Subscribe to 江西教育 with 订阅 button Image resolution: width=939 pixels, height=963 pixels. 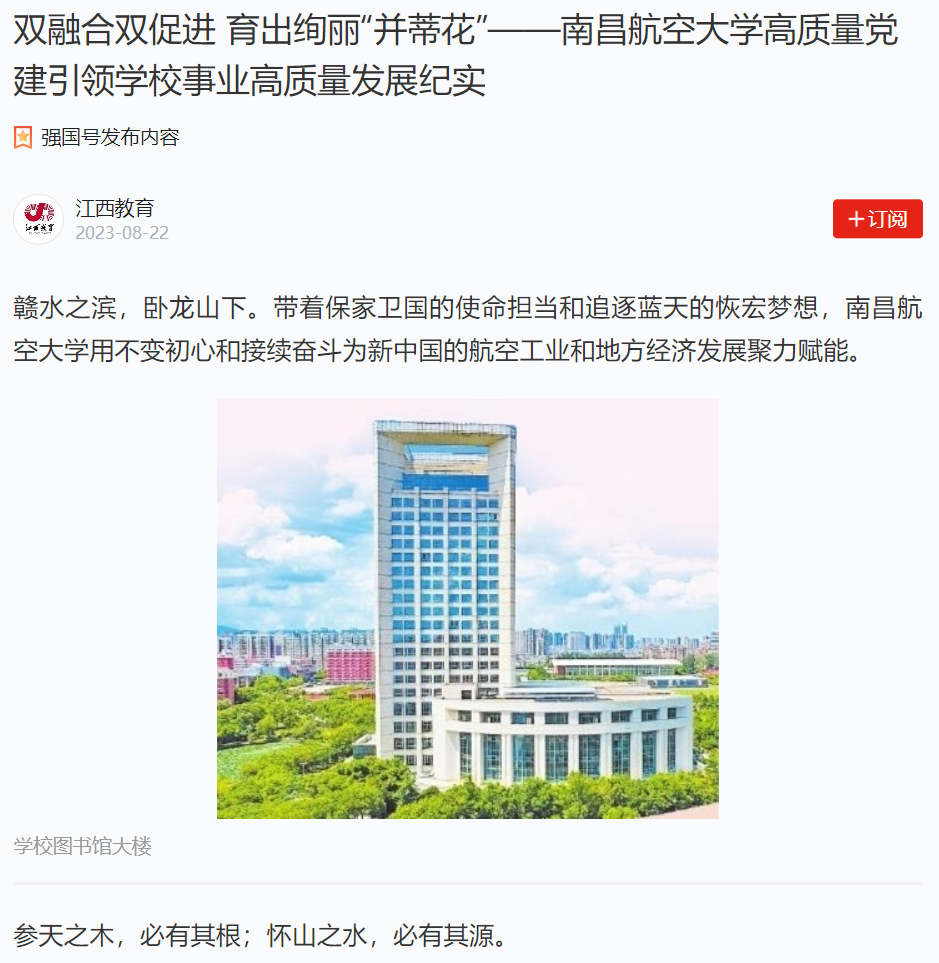click(x=877, y=219)
